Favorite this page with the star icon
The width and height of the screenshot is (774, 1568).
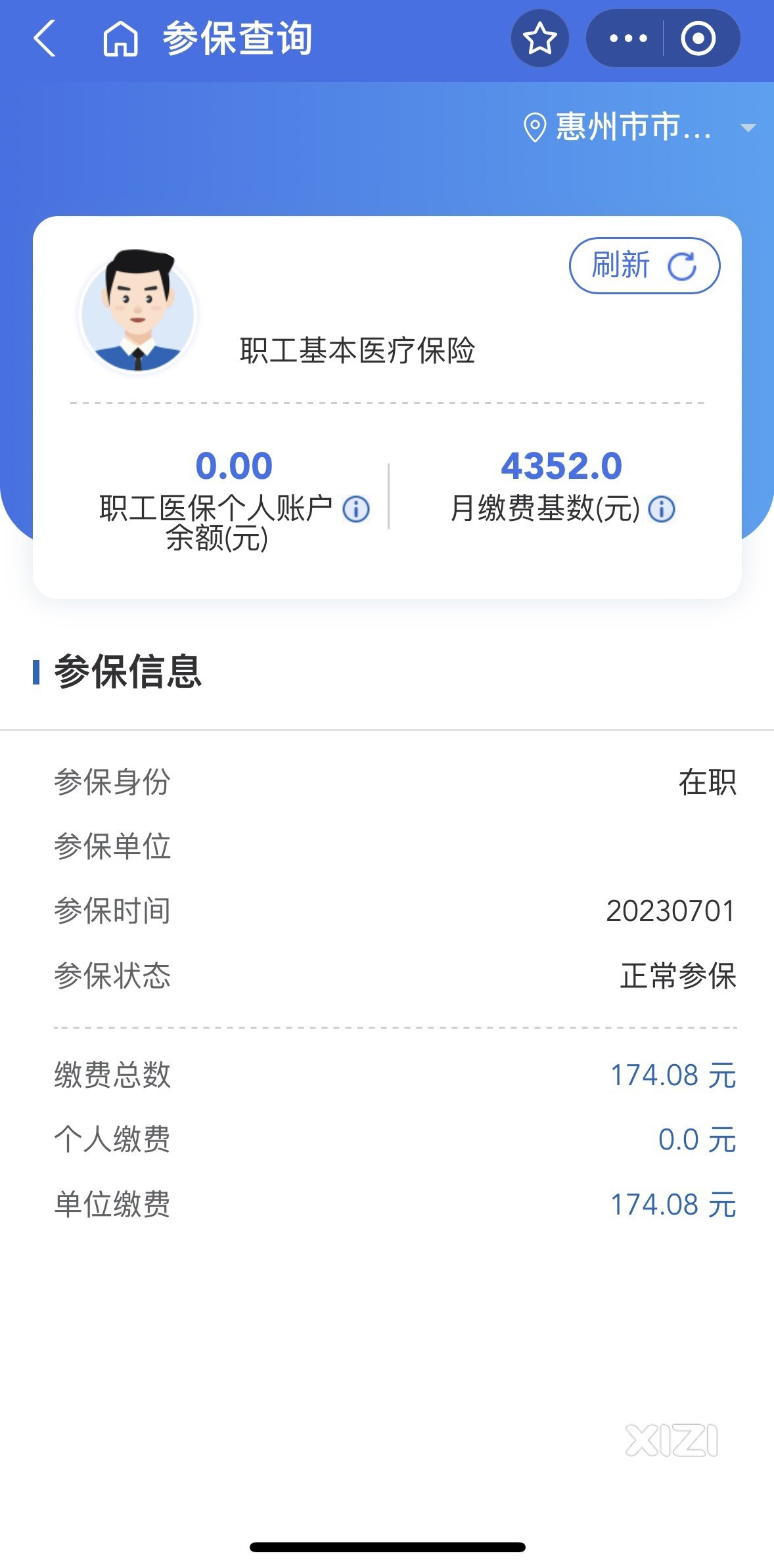coord(539,38)
